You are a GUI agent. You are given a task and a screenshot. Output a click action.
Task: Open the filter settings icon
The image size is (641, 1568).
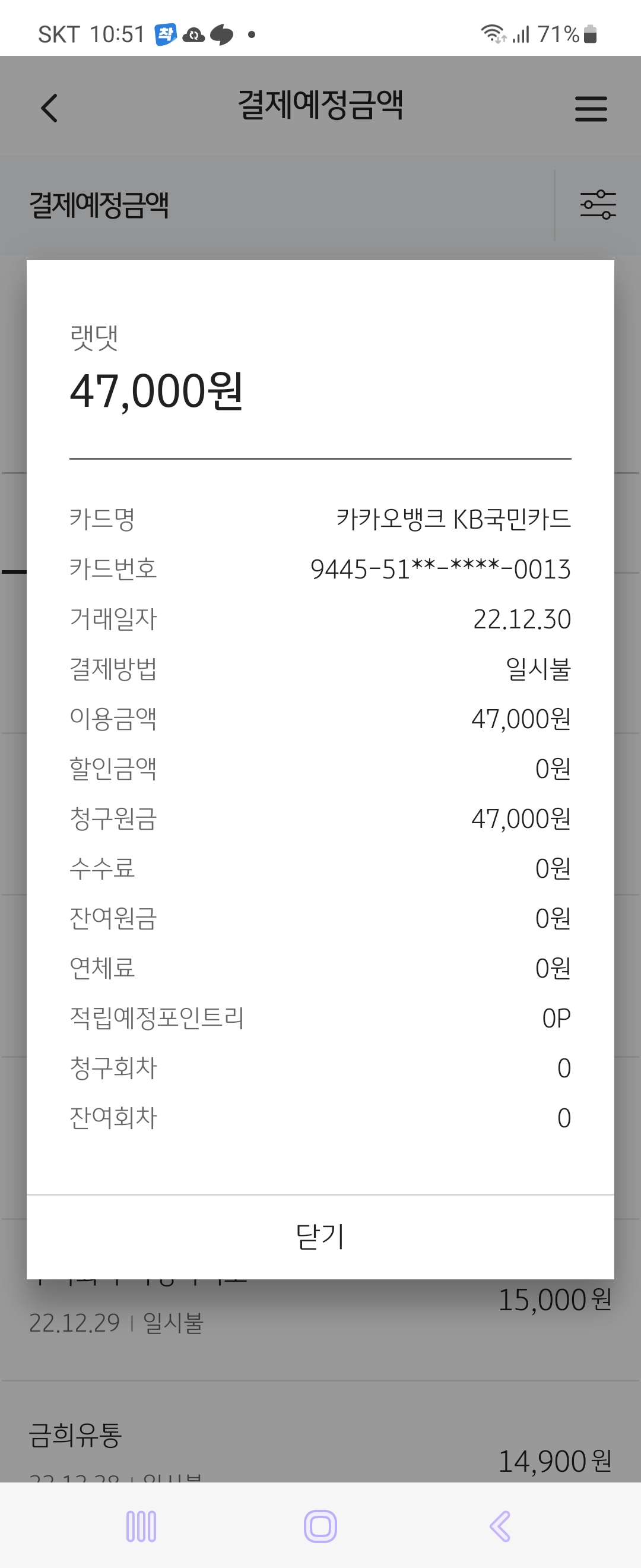597,204
